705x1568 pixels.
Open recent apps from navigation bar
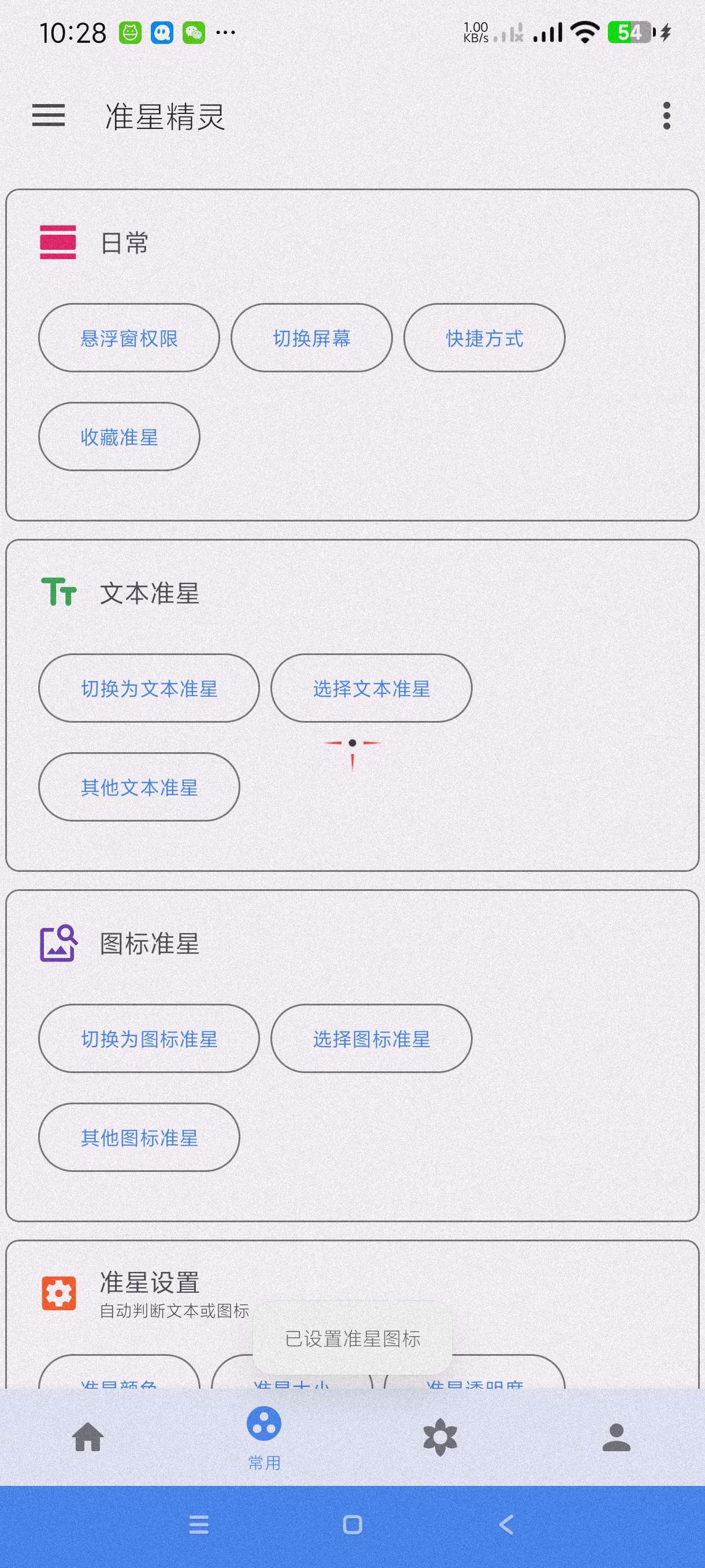click(199, 1525)
